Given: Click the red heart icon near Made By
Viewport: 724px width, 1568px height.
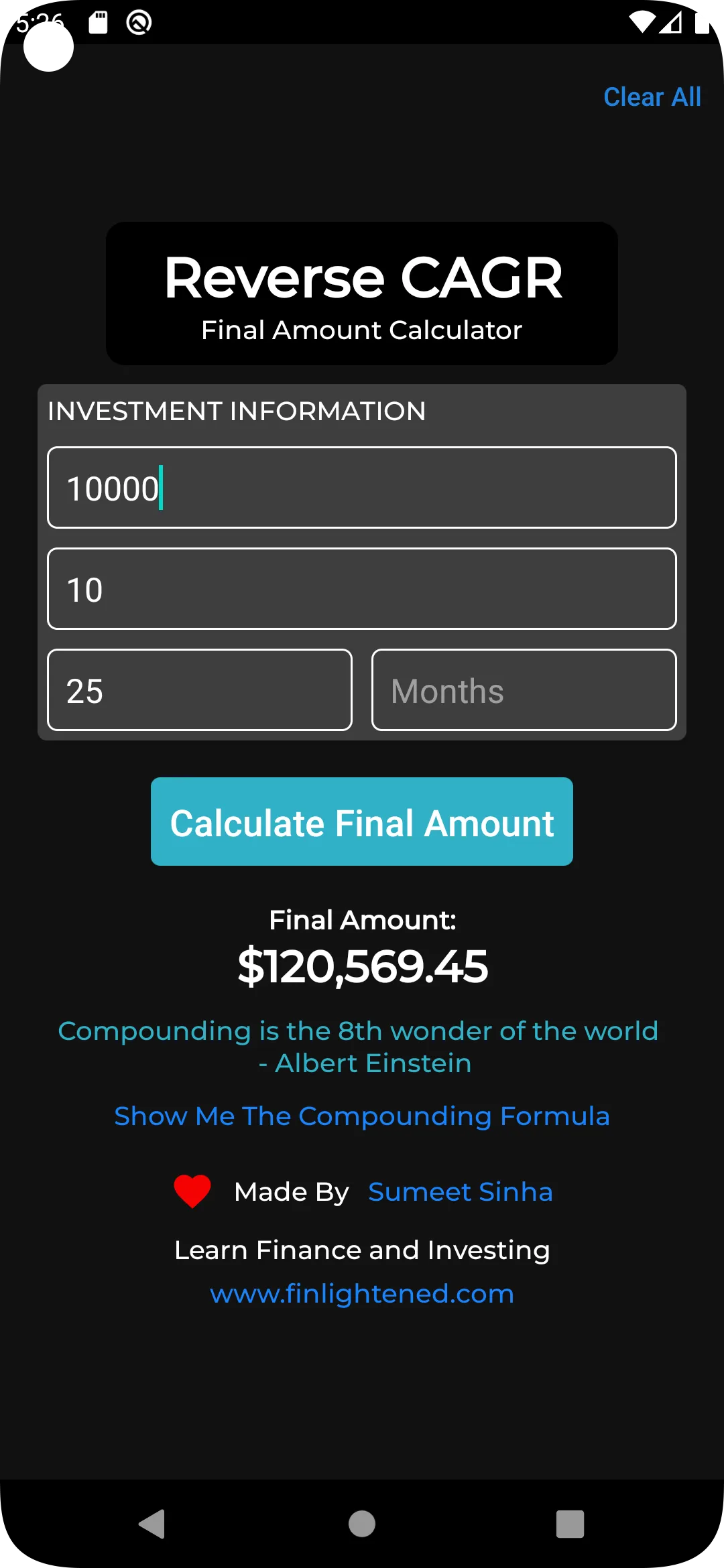Looking at the screenshot, I should click(x=193, y=1191).
